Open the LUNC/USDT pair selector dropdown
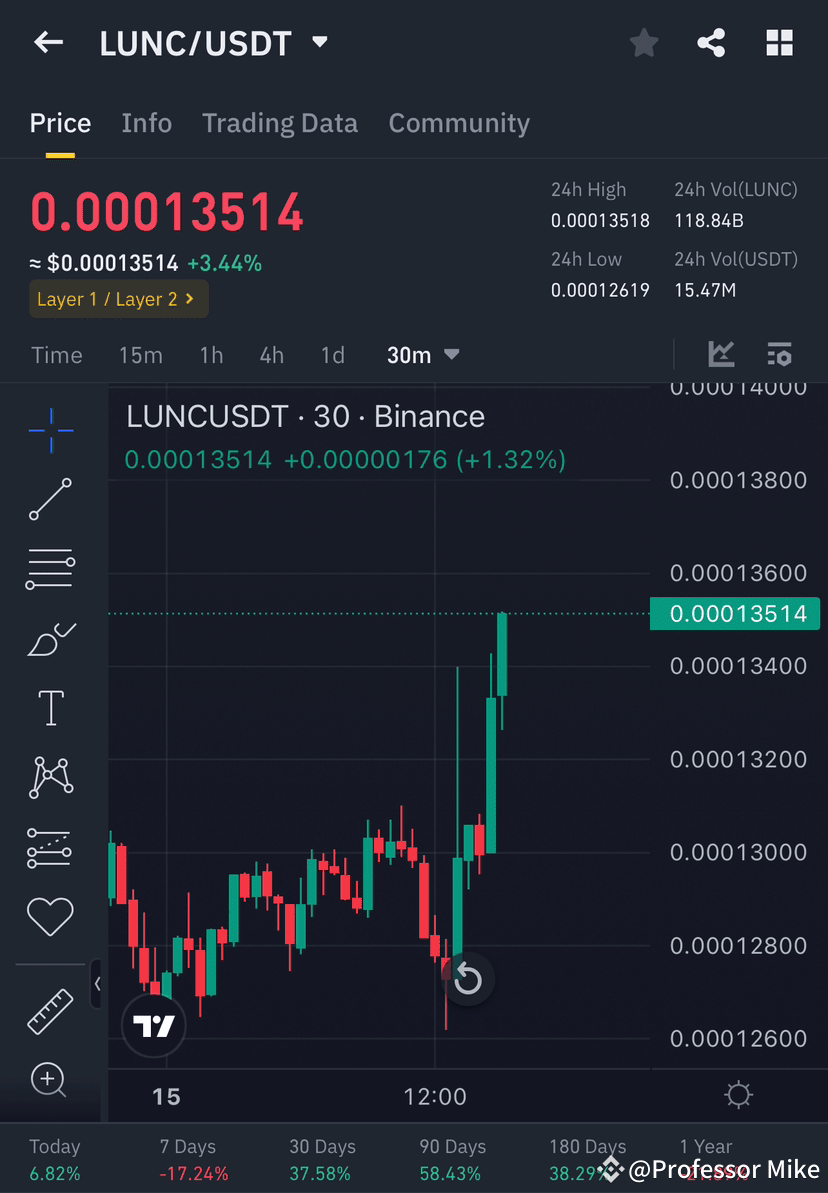The width and height of the screenshot is (828, 1193). (x=318, y=42)
